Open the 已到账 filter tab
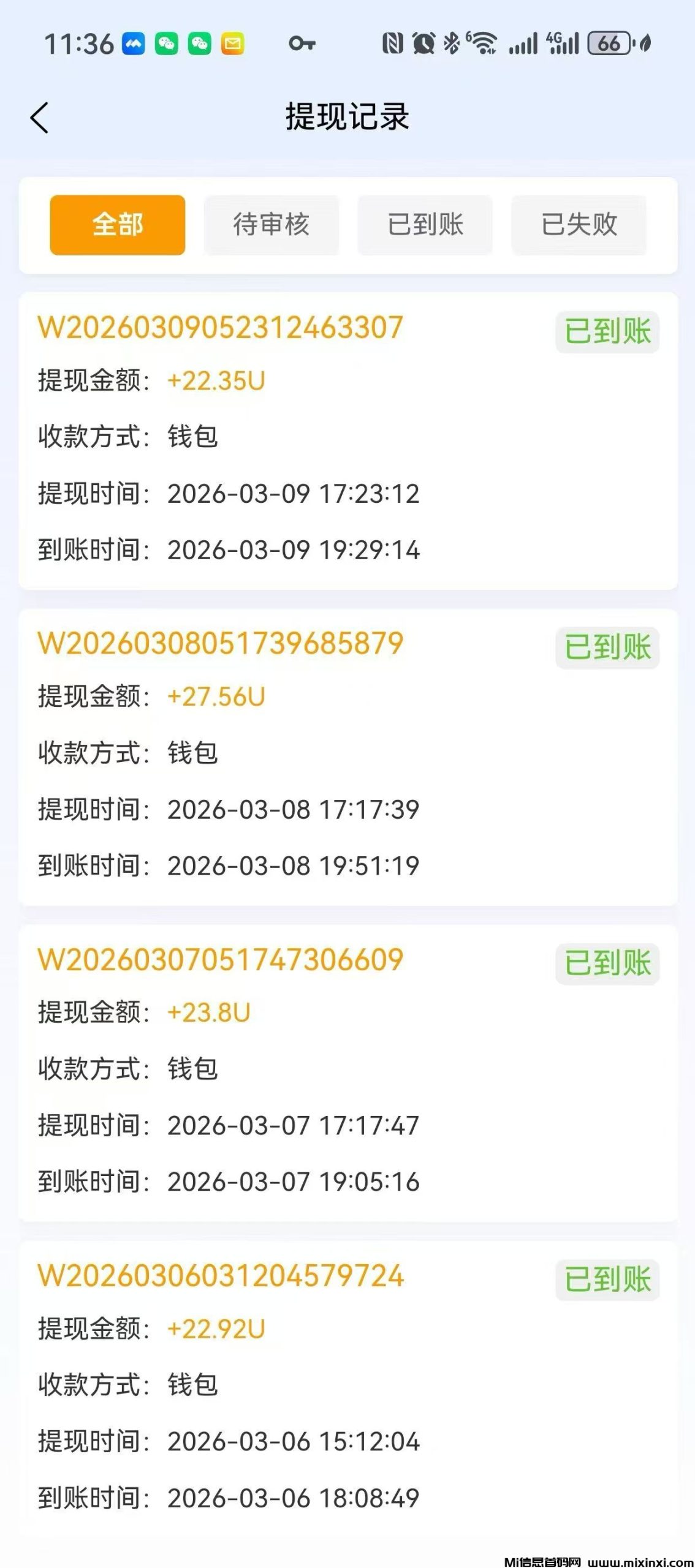 425,225
